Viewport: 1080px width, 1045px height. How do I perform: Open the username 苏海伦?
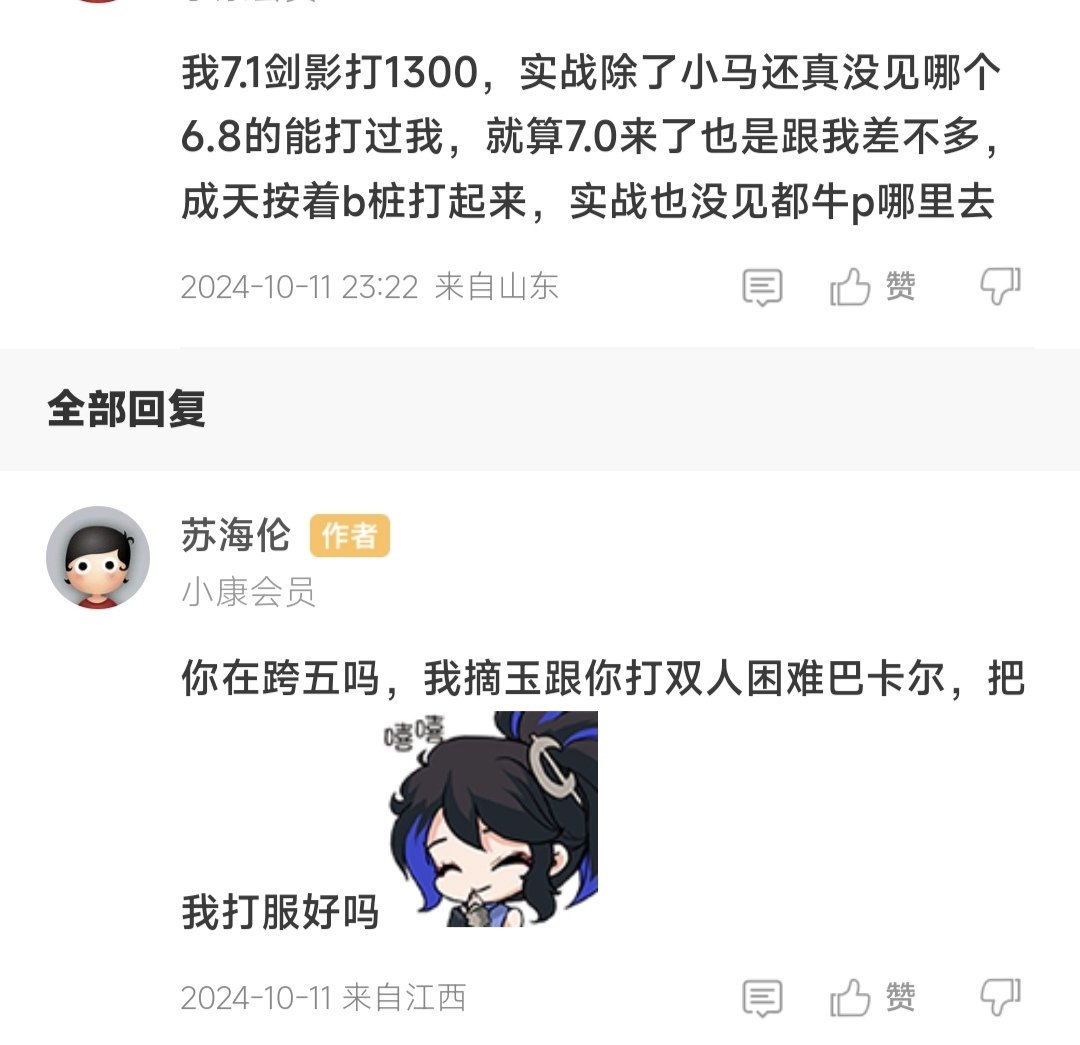[235, 537]
